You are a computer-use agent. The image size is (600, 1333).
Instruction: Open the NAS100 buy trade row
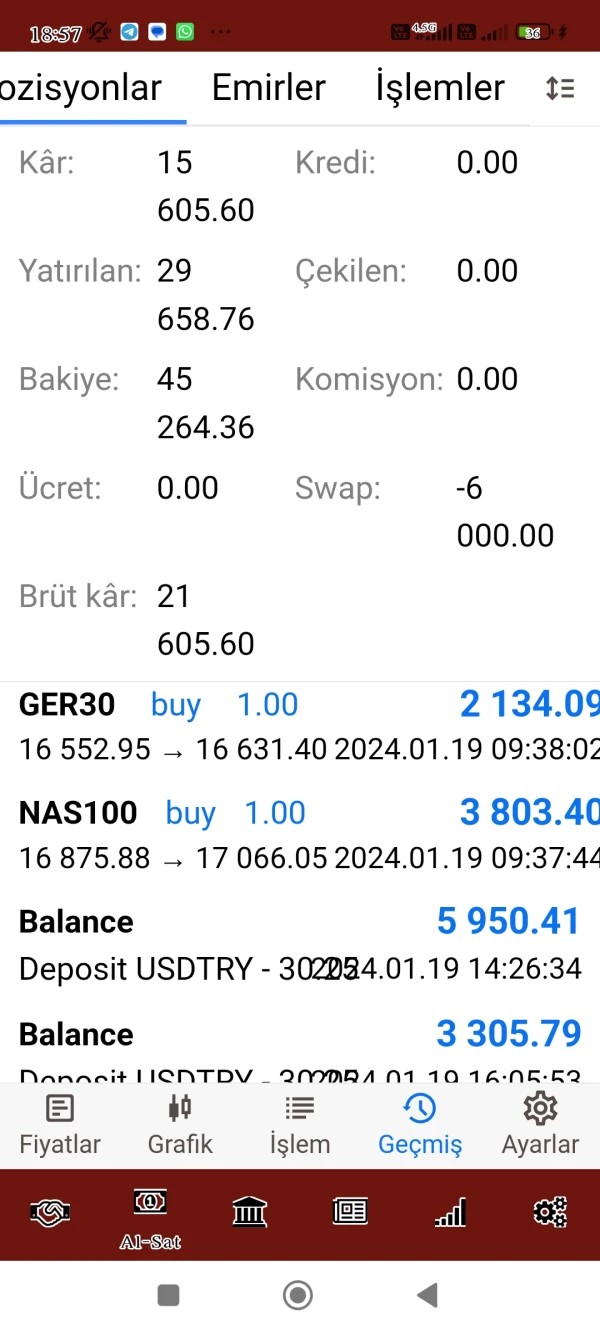tap(300, 834)
